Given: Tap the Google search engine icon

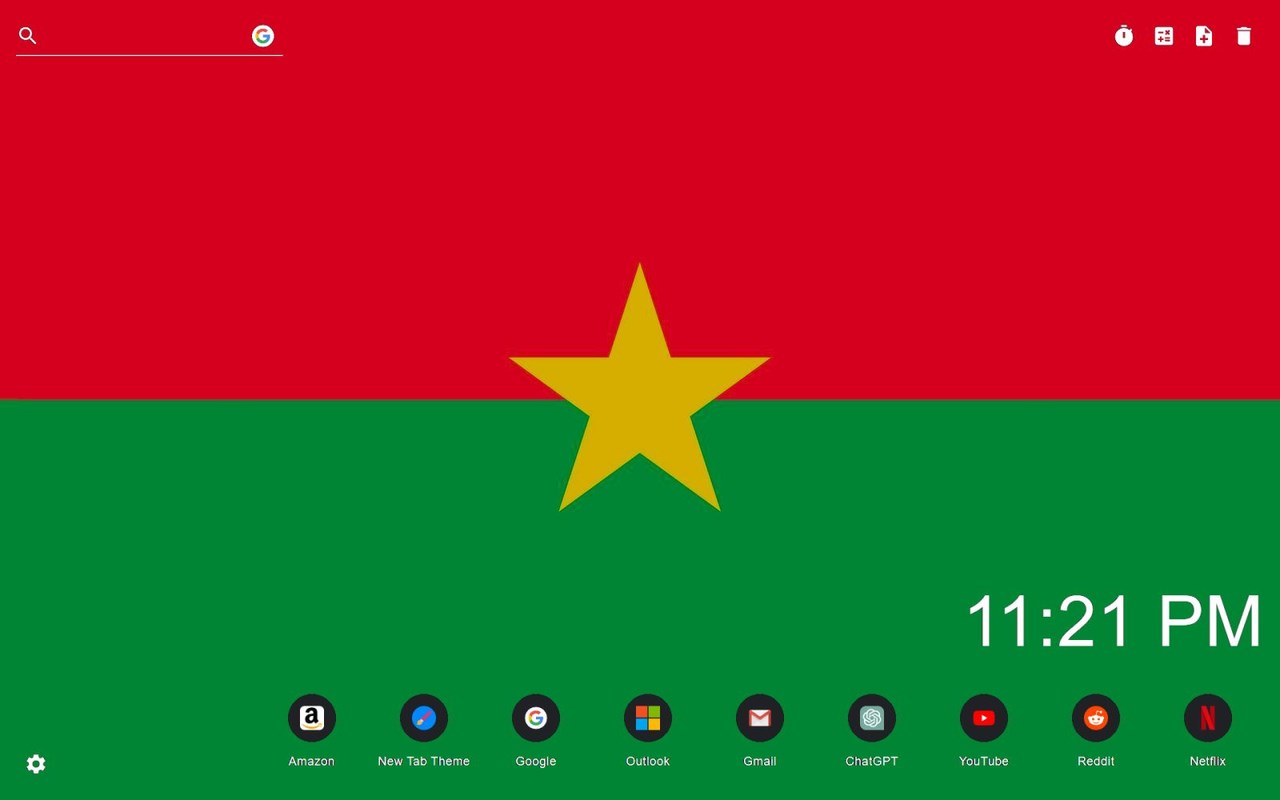Looking at the screenshot, I should pos(263,37).
